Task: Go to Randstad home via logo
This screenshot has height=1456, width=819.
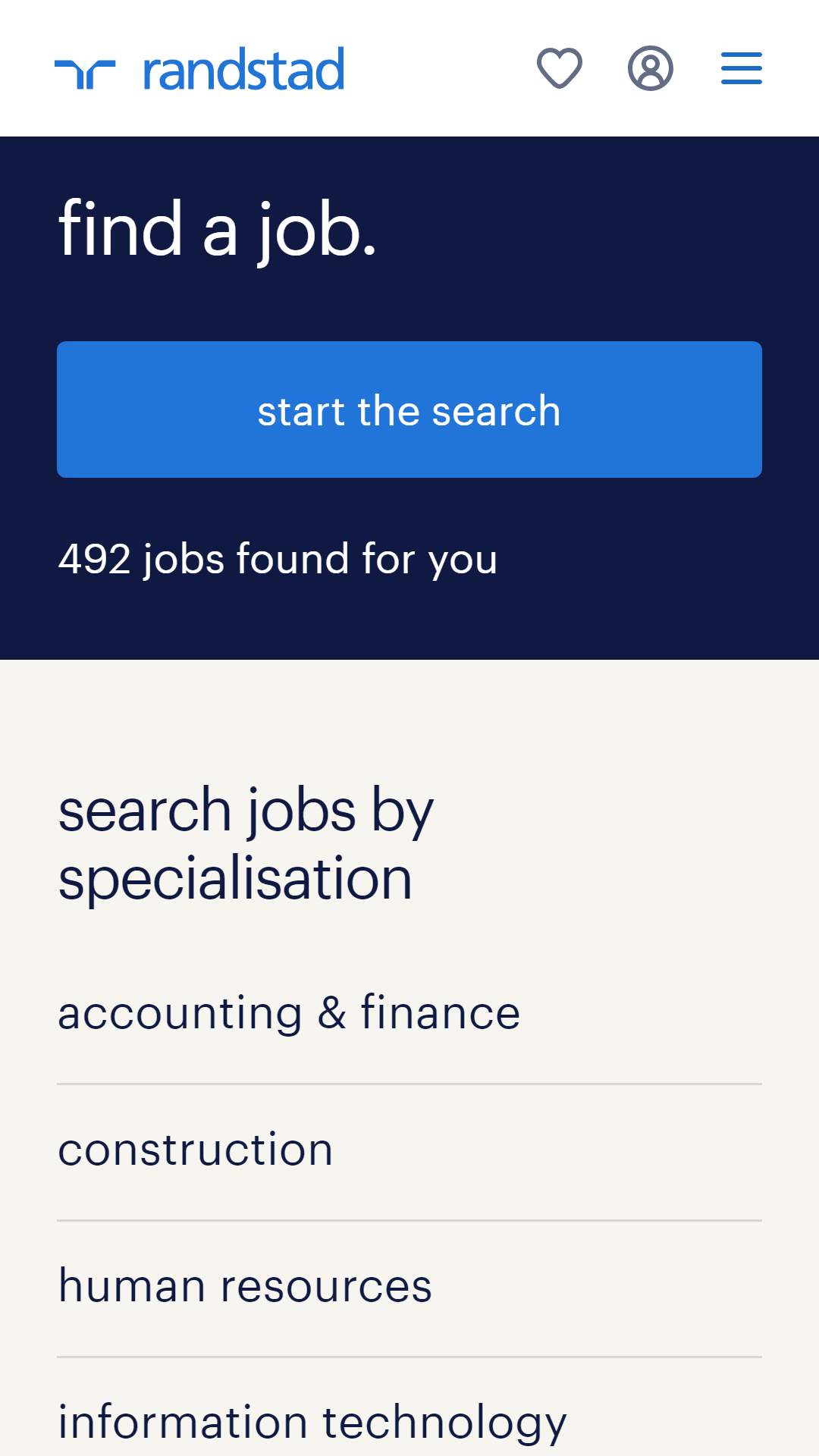Action: pyautogui.click(x=199, y=69)
